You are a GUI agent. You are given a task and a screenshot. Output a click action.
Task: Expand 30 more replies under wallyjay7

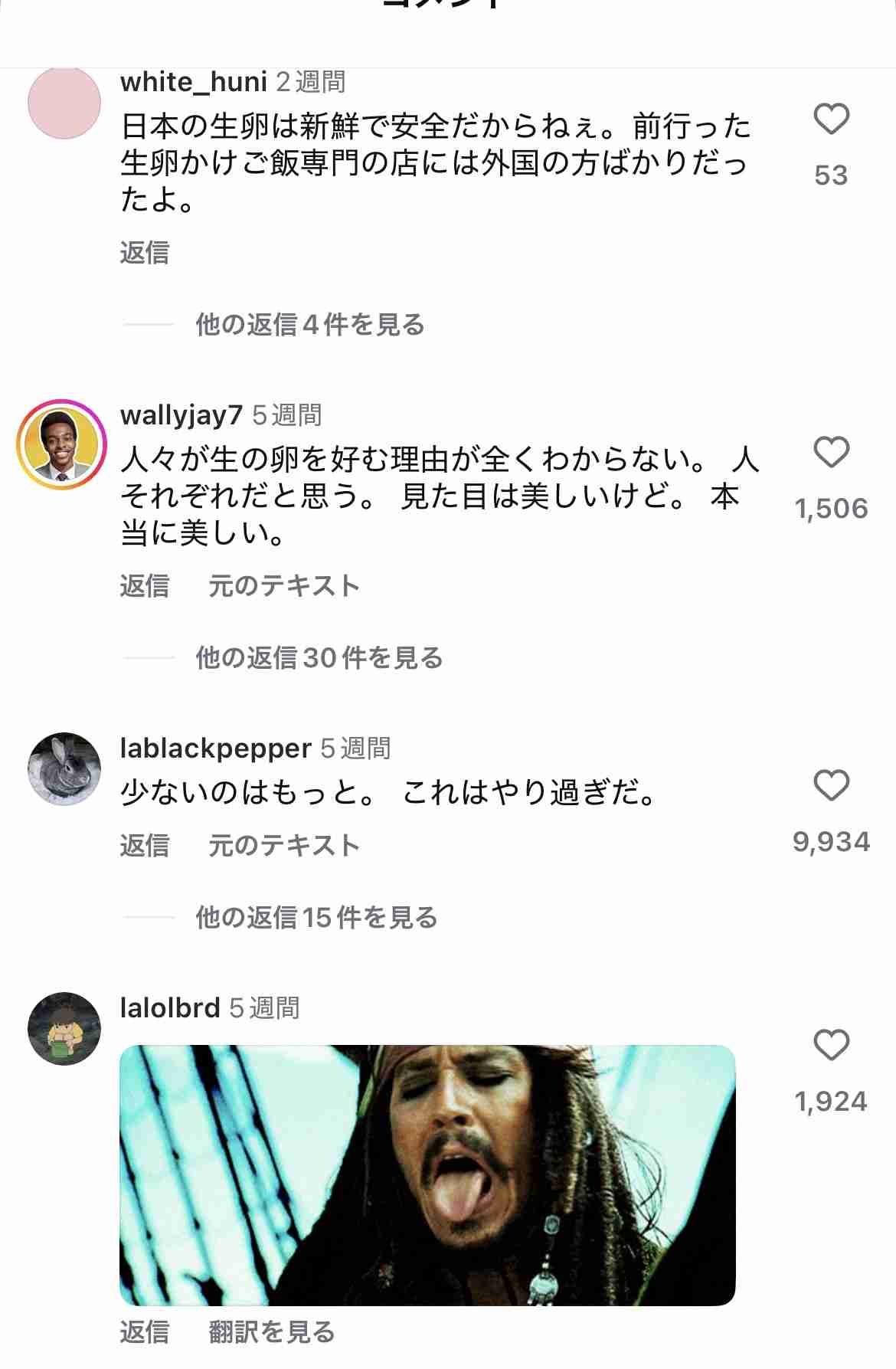(x=319, y=658)
